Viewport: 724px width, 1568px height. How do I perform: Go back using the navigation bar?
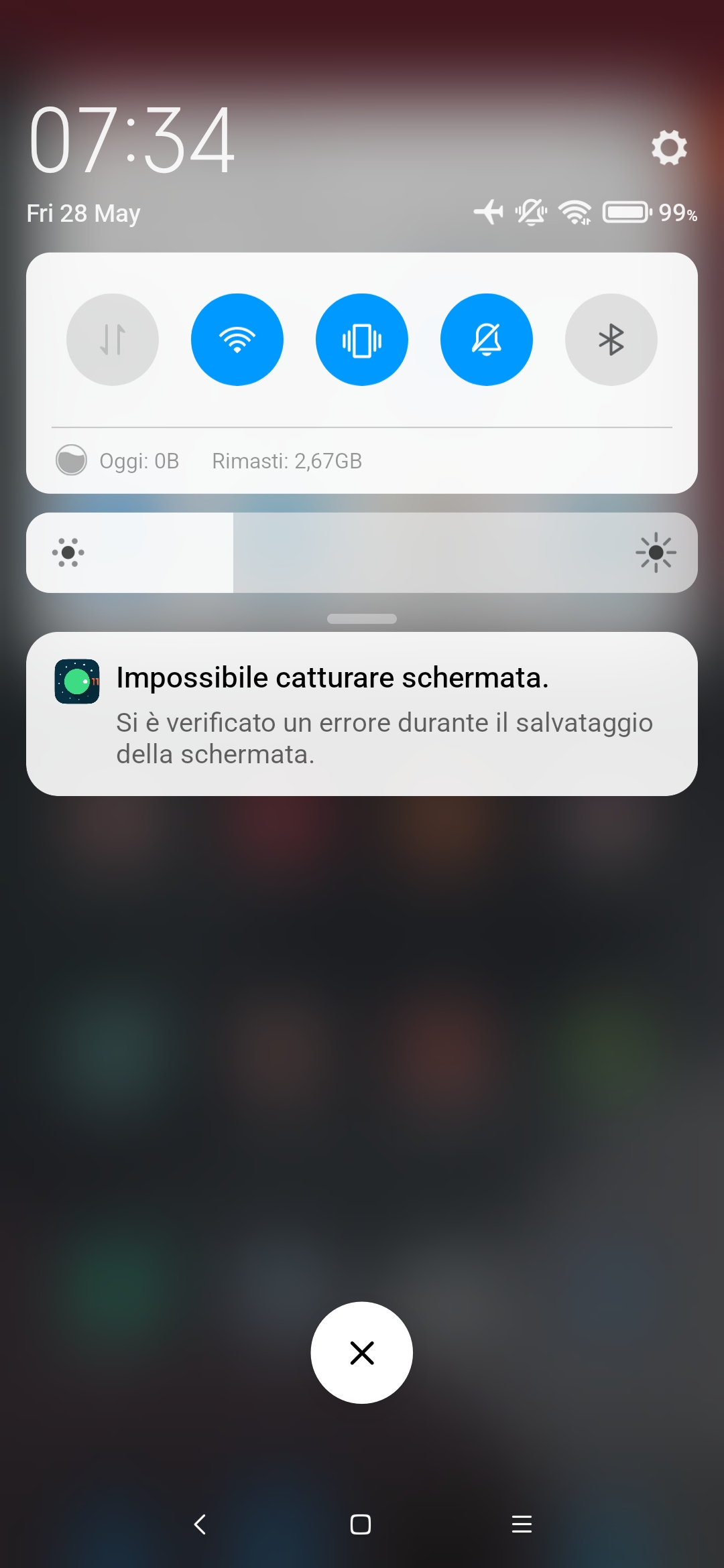(x=200, y=1524)
